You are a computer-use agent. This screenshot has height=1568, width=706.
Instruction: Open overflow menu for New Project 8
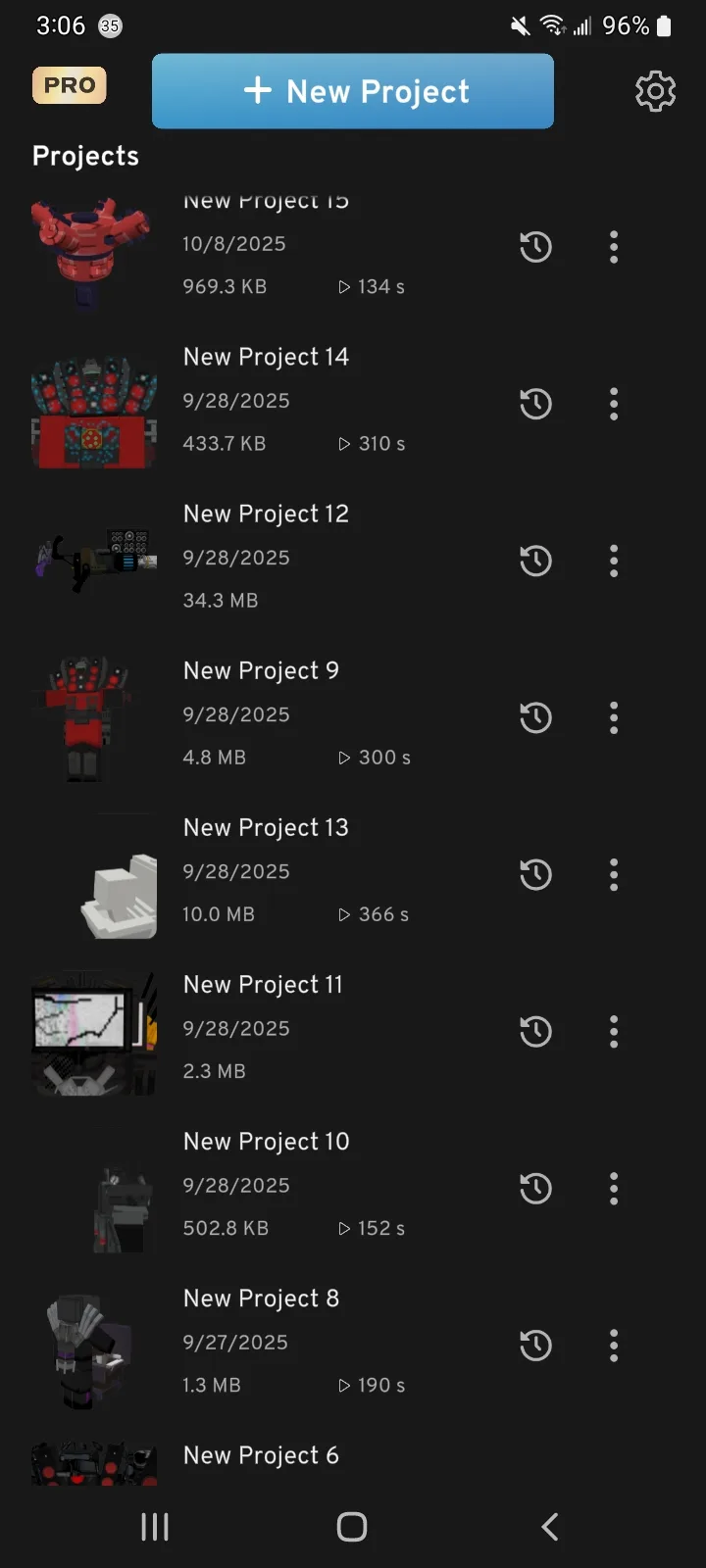click(614, 1345)
